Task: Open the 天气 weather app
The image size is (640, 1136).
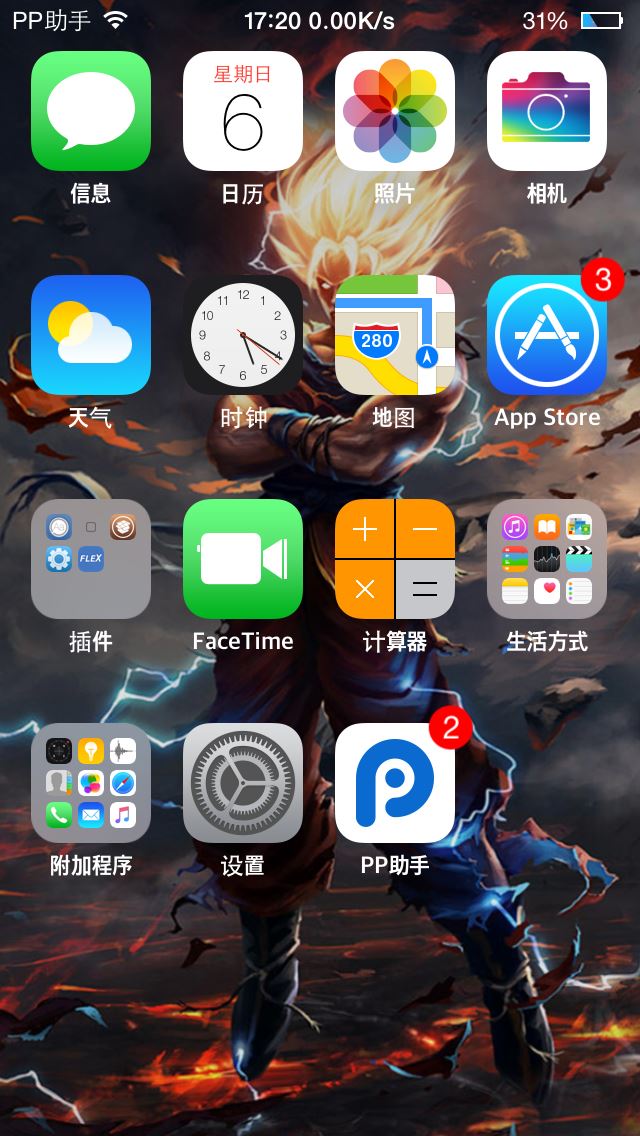Action: [91, 335]
